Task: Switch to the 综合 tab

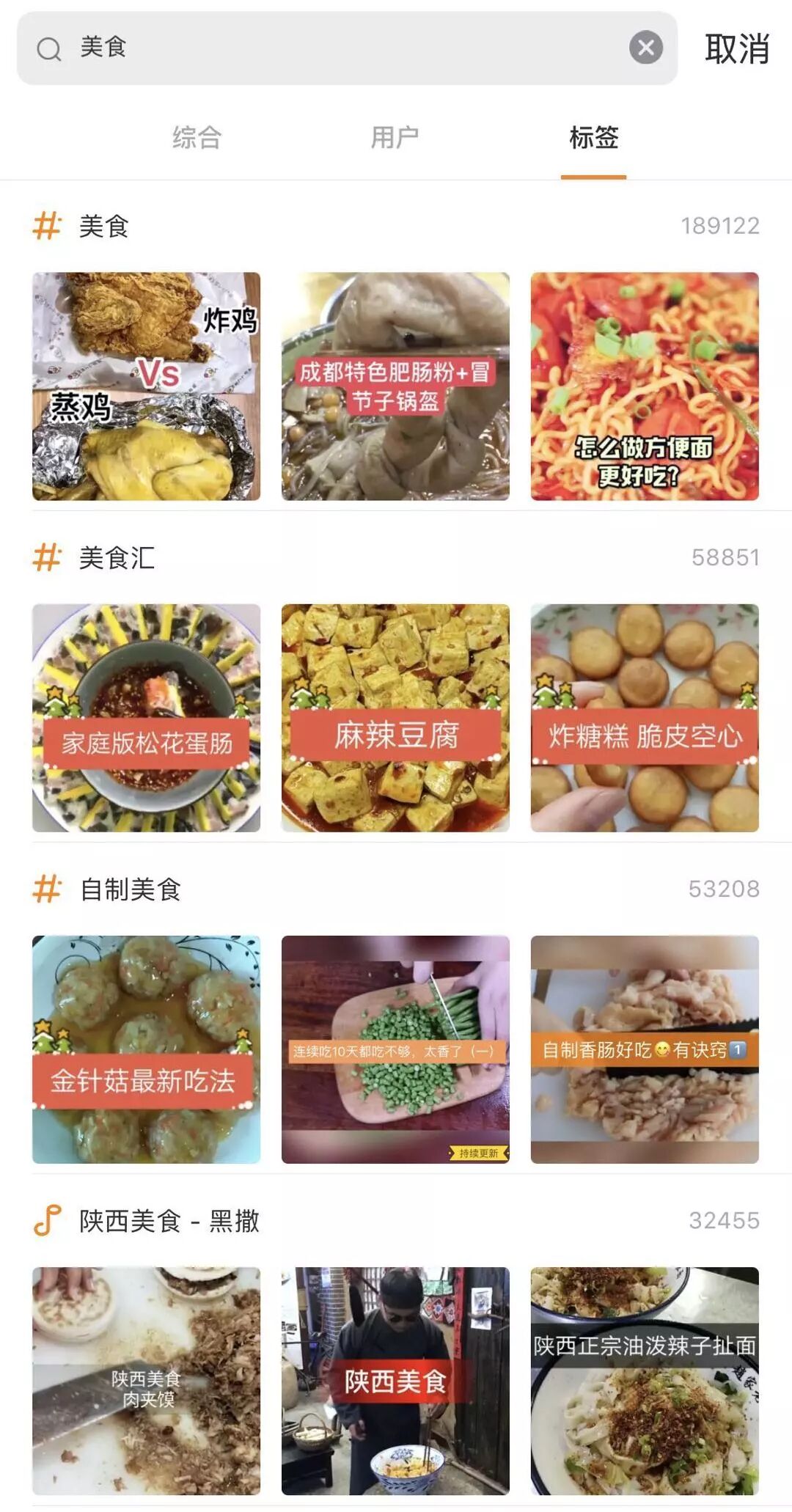Action: [197, 137]
